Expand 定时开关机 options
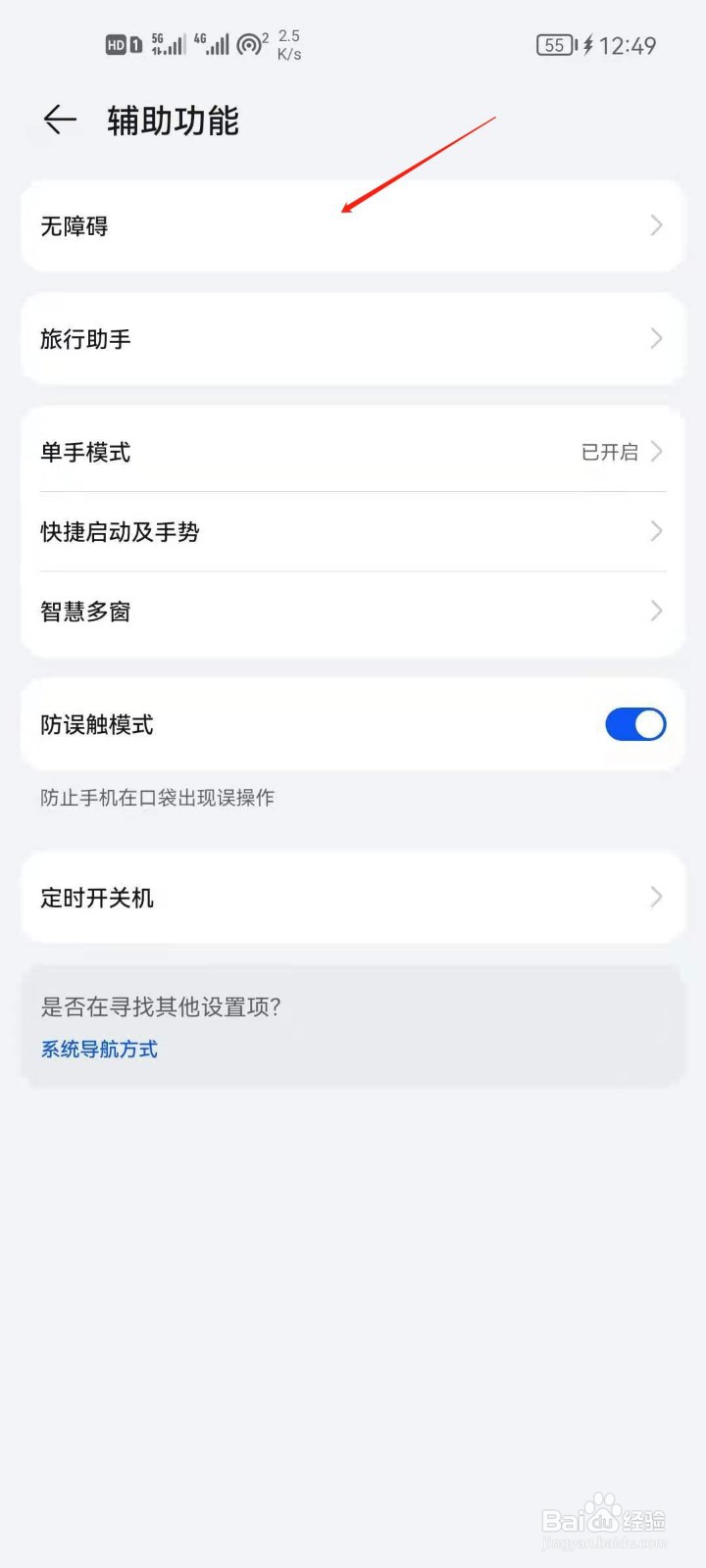Image resolution: width=706 pixels, height=1568 pixels. (655, 897)
